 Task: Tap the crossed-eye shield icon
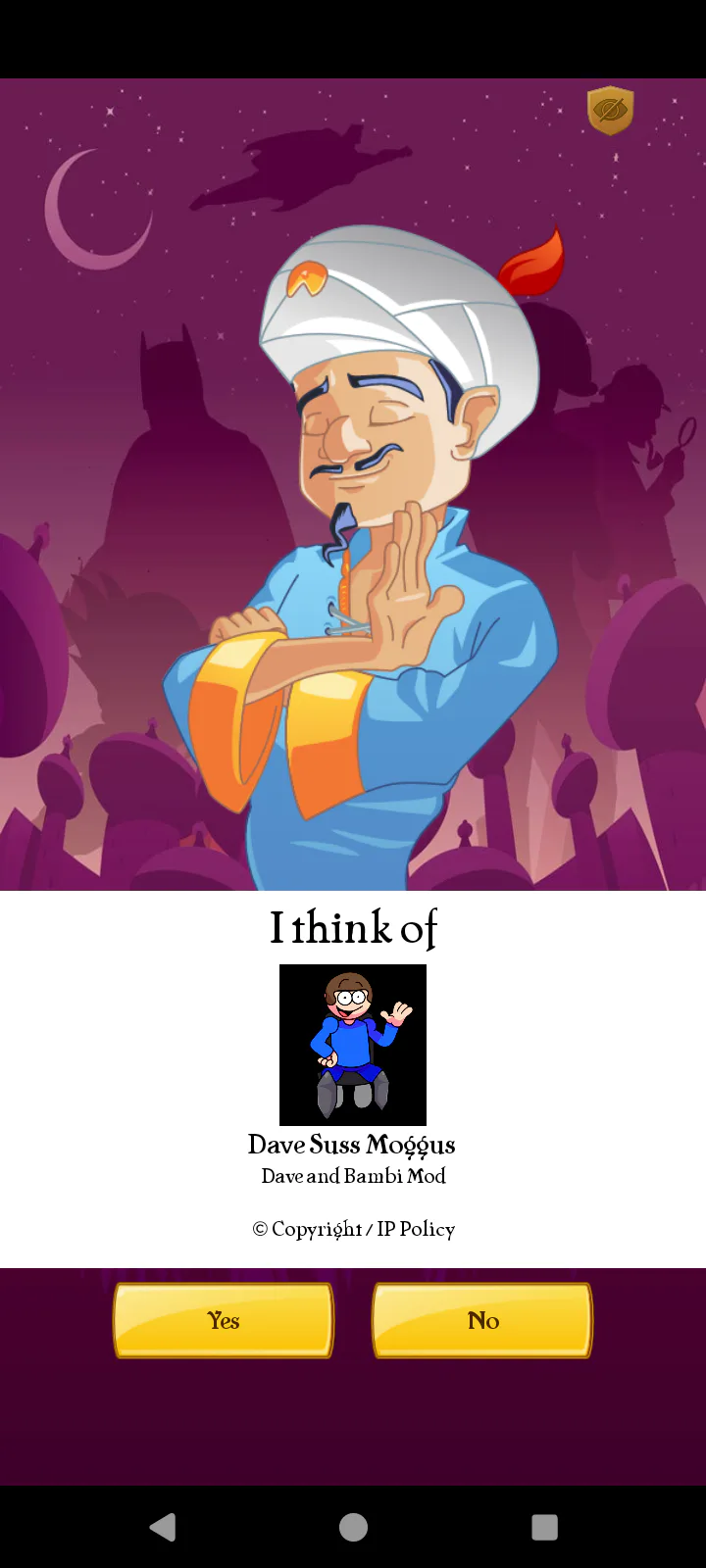coord(610,111)
